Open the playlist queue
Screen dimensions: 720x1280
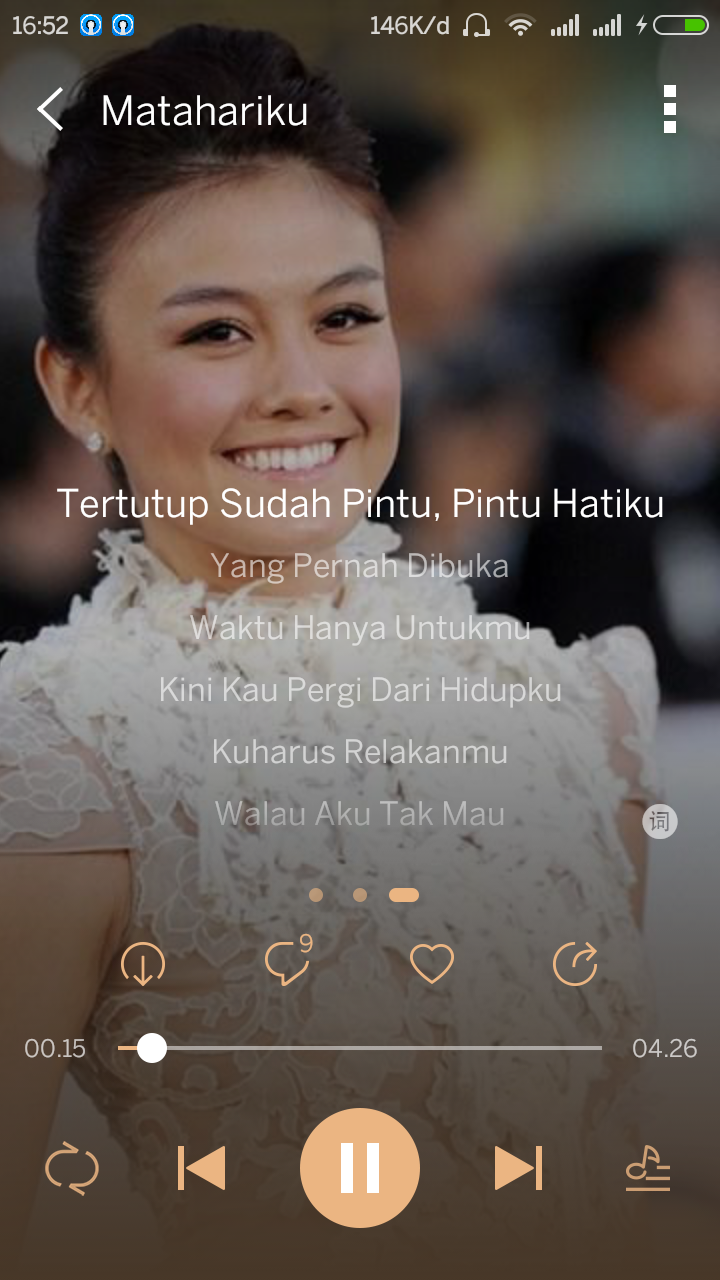click(x=648, y=1168)
